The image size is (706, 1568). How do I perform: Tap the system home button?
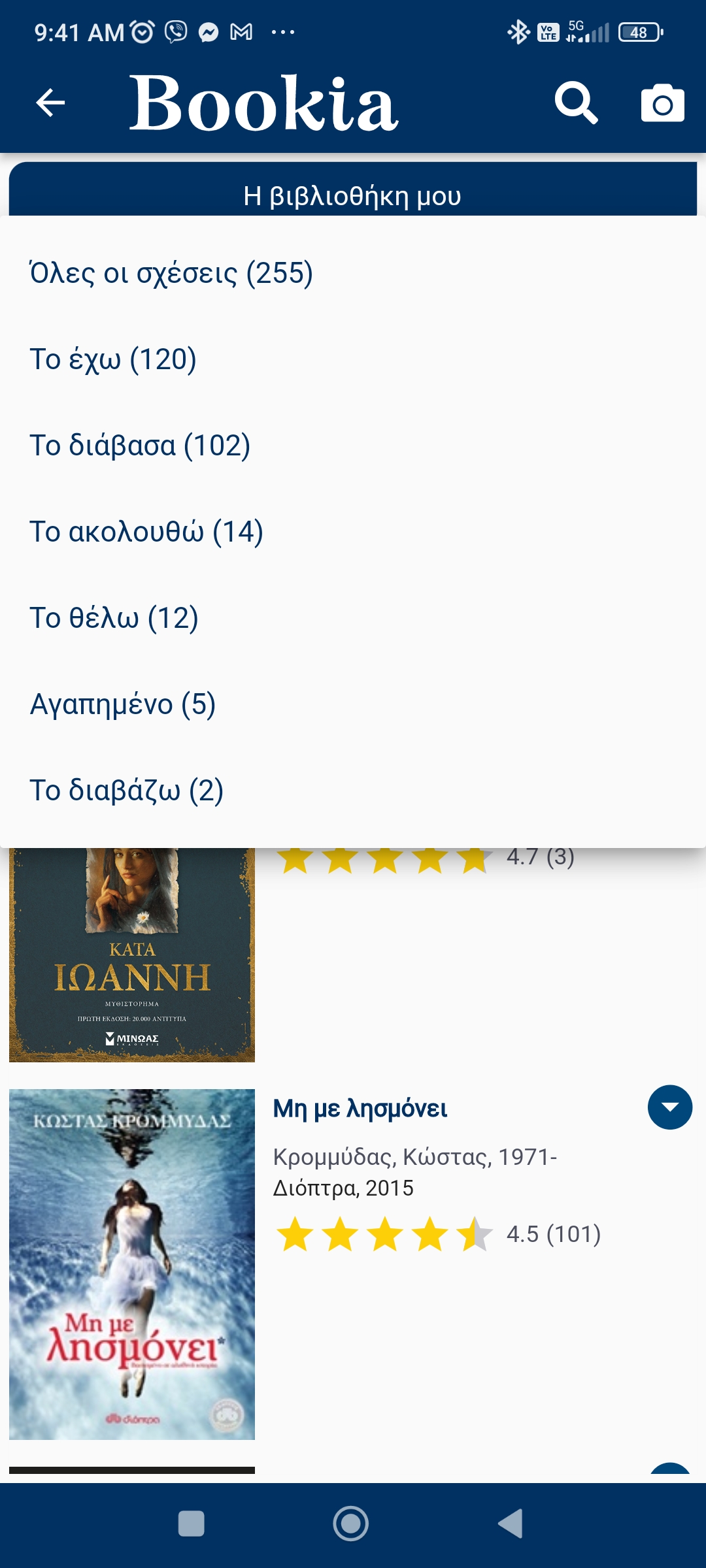351,1524
